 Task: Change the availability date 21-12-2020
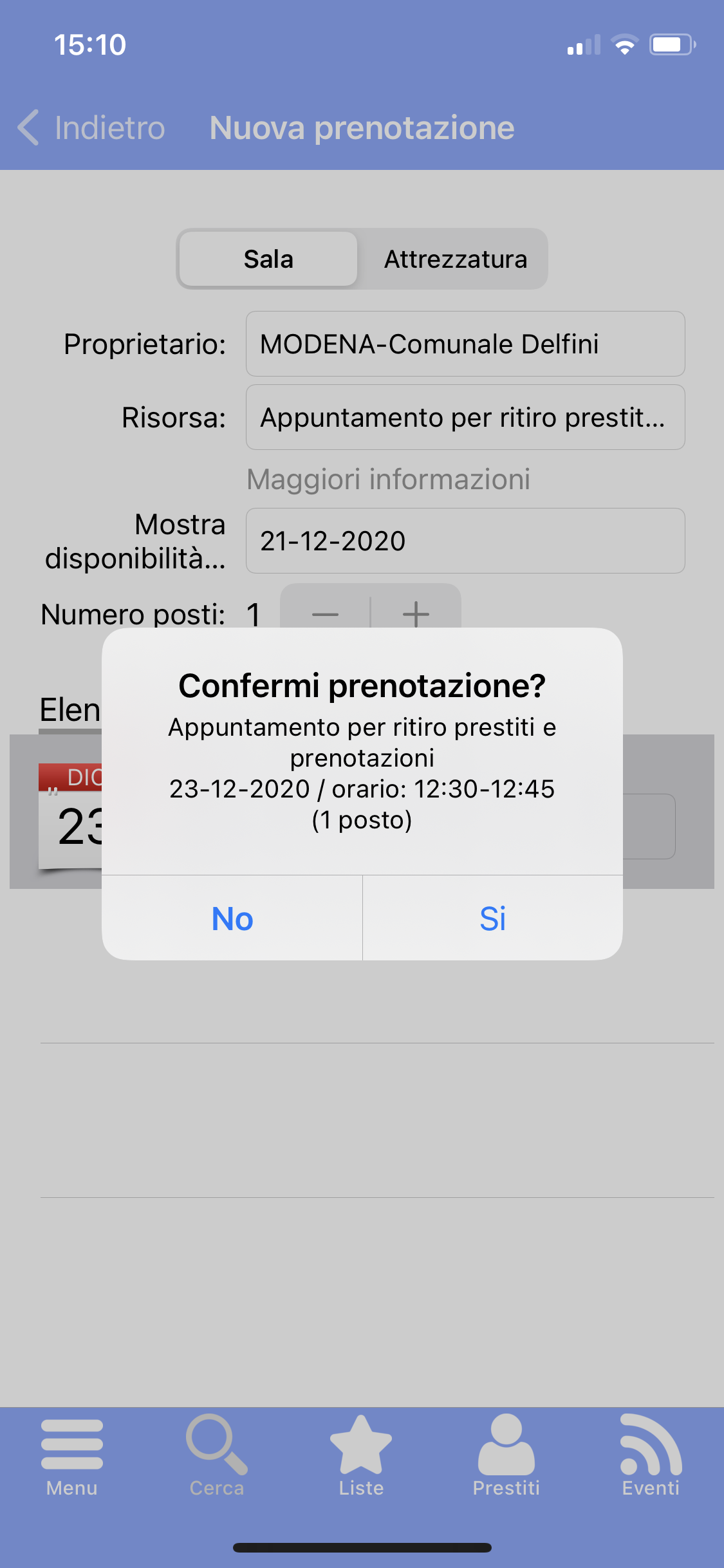(465, 541)
